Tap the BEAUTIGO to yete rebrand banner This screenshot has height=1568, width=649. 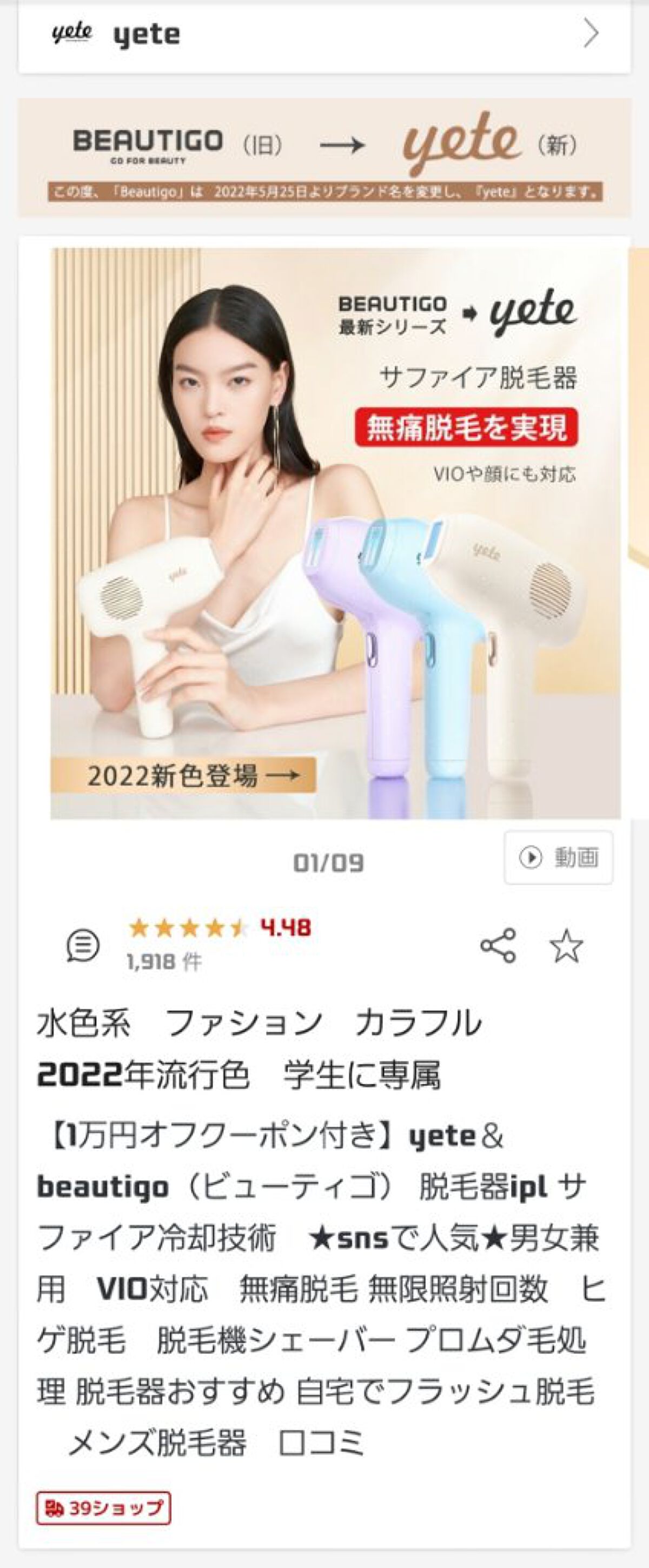click(324, 157)
